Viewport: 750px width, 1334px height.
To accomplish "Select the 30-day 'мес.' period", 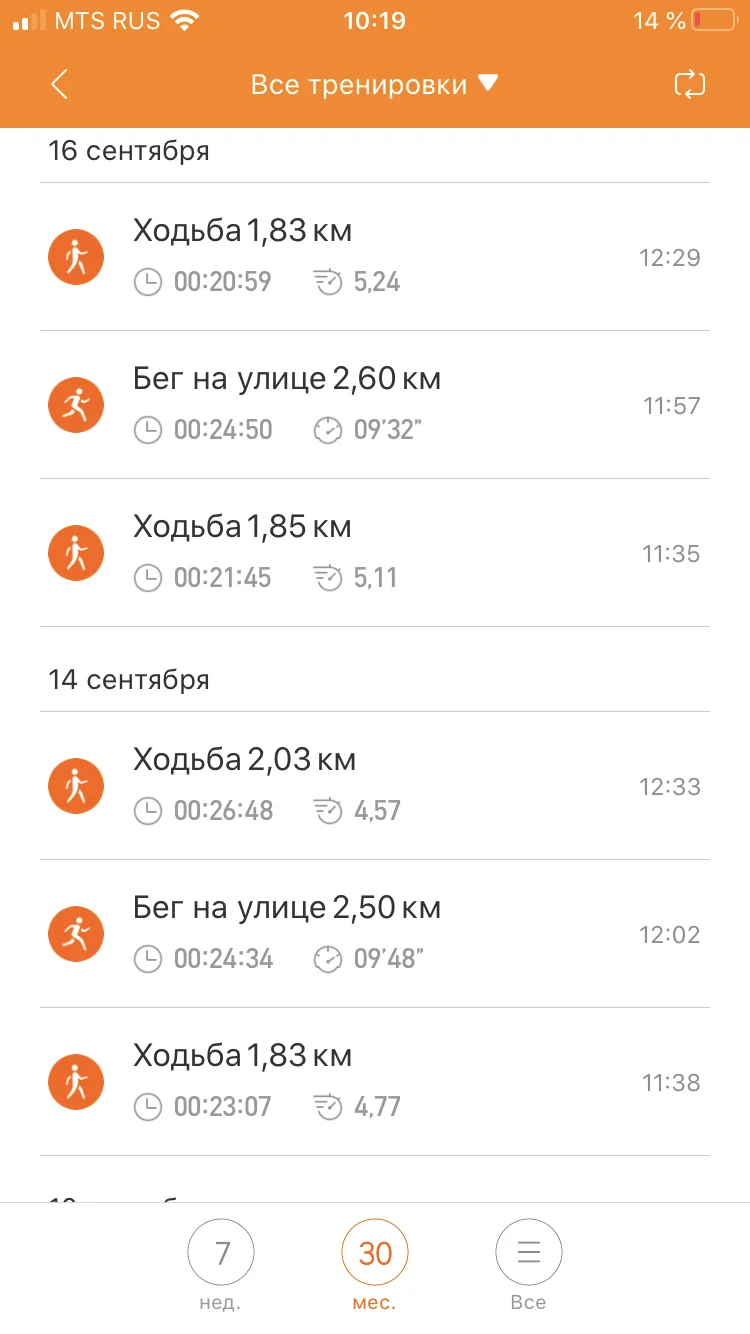I will pyautogui.click(x=375, y=1262).
